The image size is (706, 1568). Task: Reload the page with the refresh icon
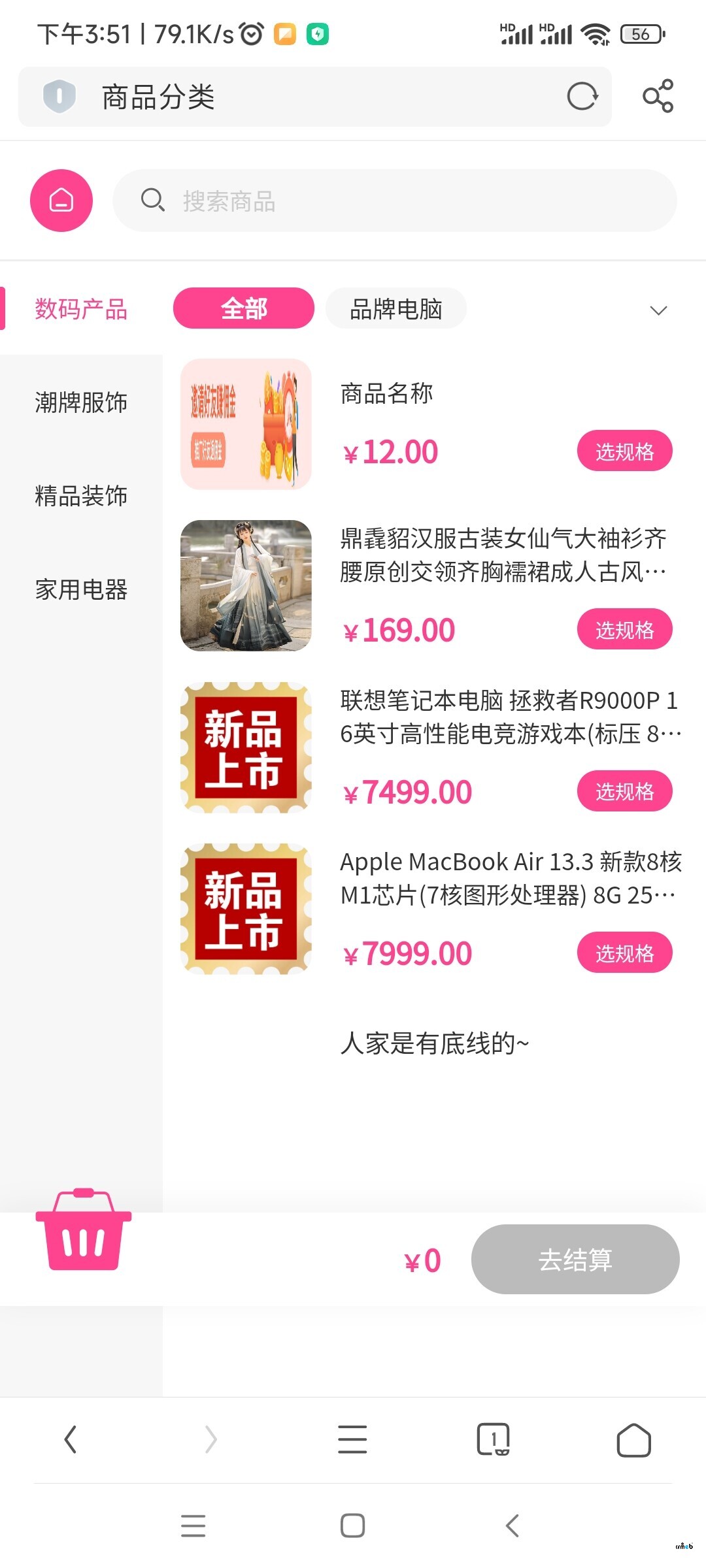coord(582,97)
